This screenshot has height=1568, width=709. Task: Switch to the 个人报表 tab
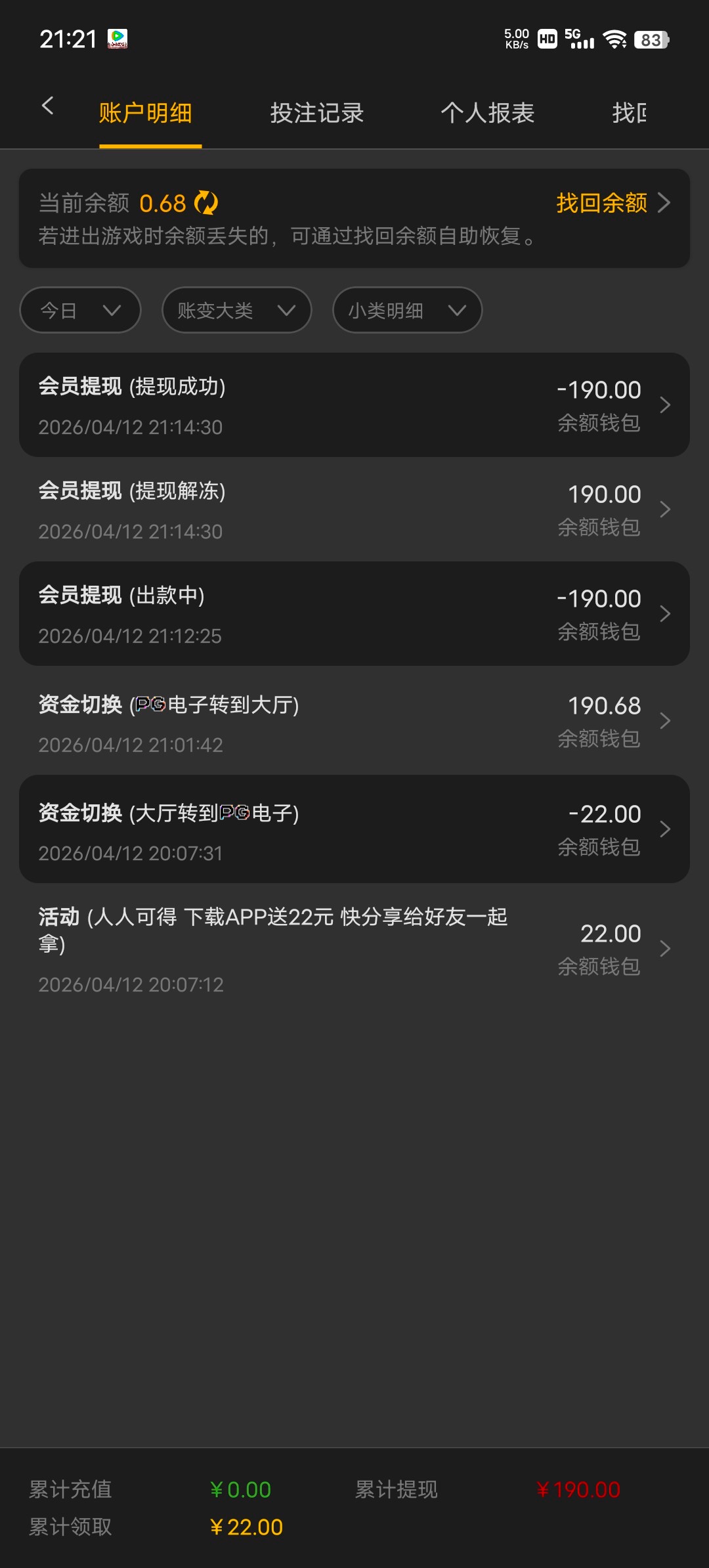coord(487,113)
